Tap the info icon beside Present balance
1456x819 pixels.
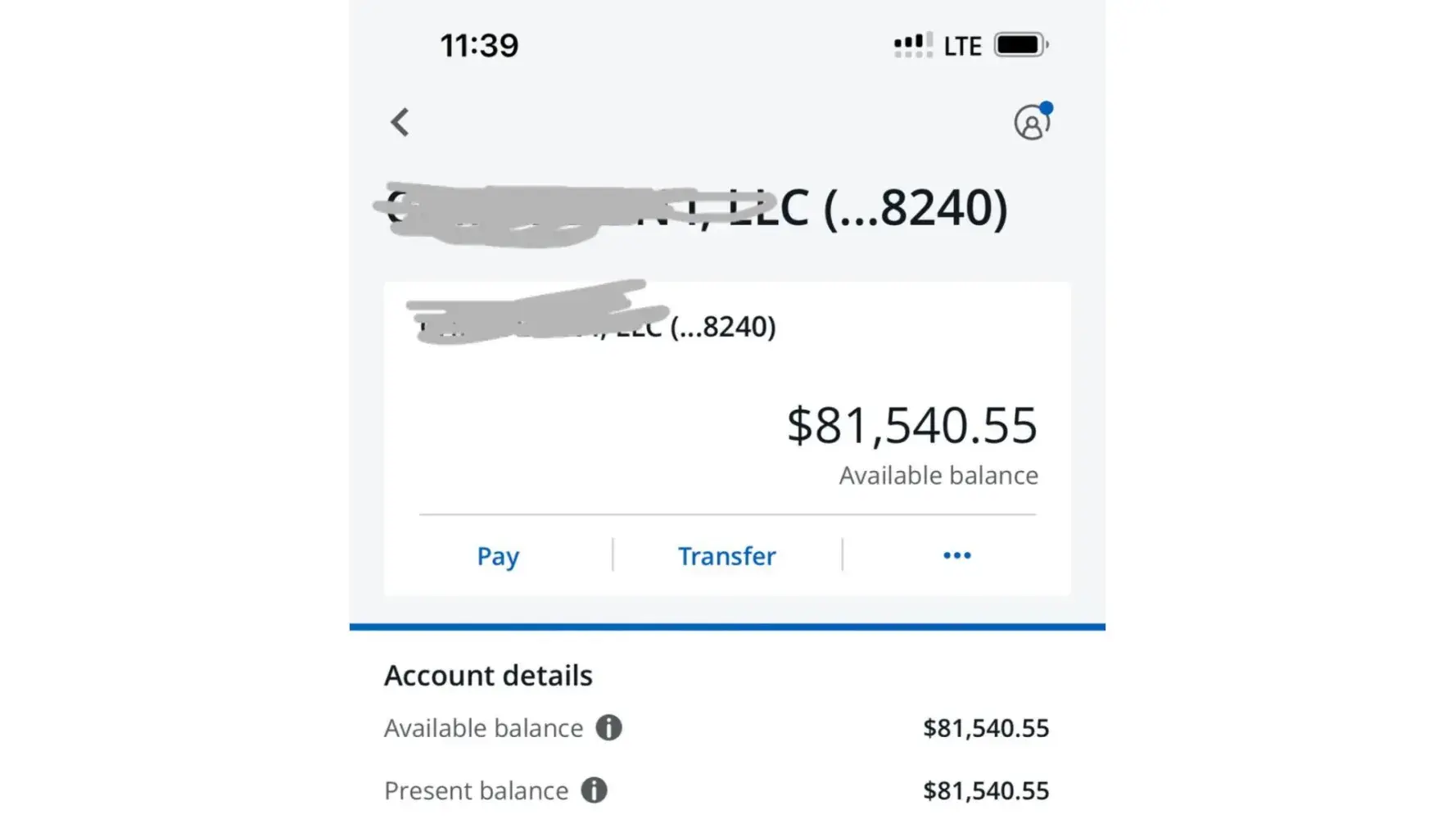594,790
